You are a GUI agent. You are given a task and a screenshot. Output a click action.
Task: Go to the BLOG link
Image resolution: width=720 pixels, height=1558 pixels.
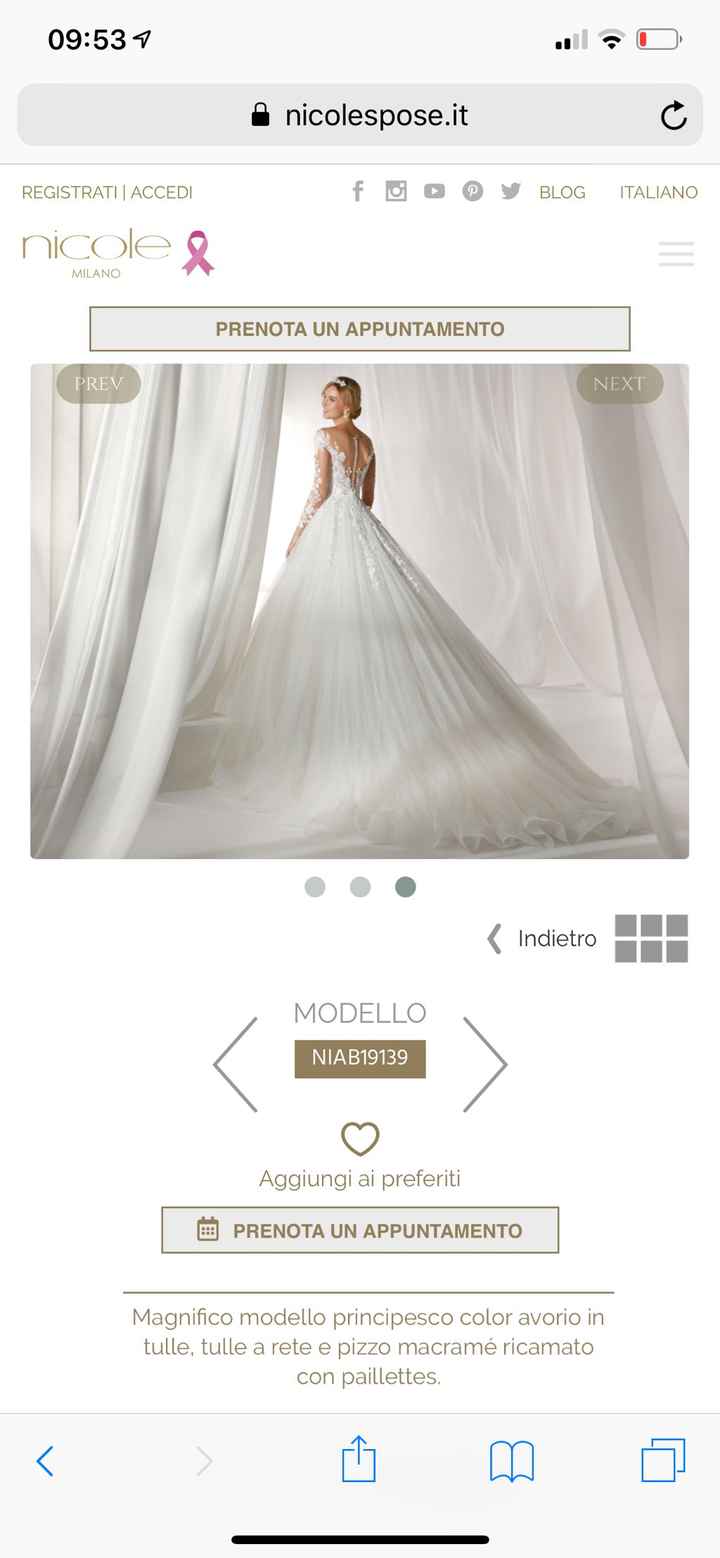pyautogui.click(x=562, y=192)
